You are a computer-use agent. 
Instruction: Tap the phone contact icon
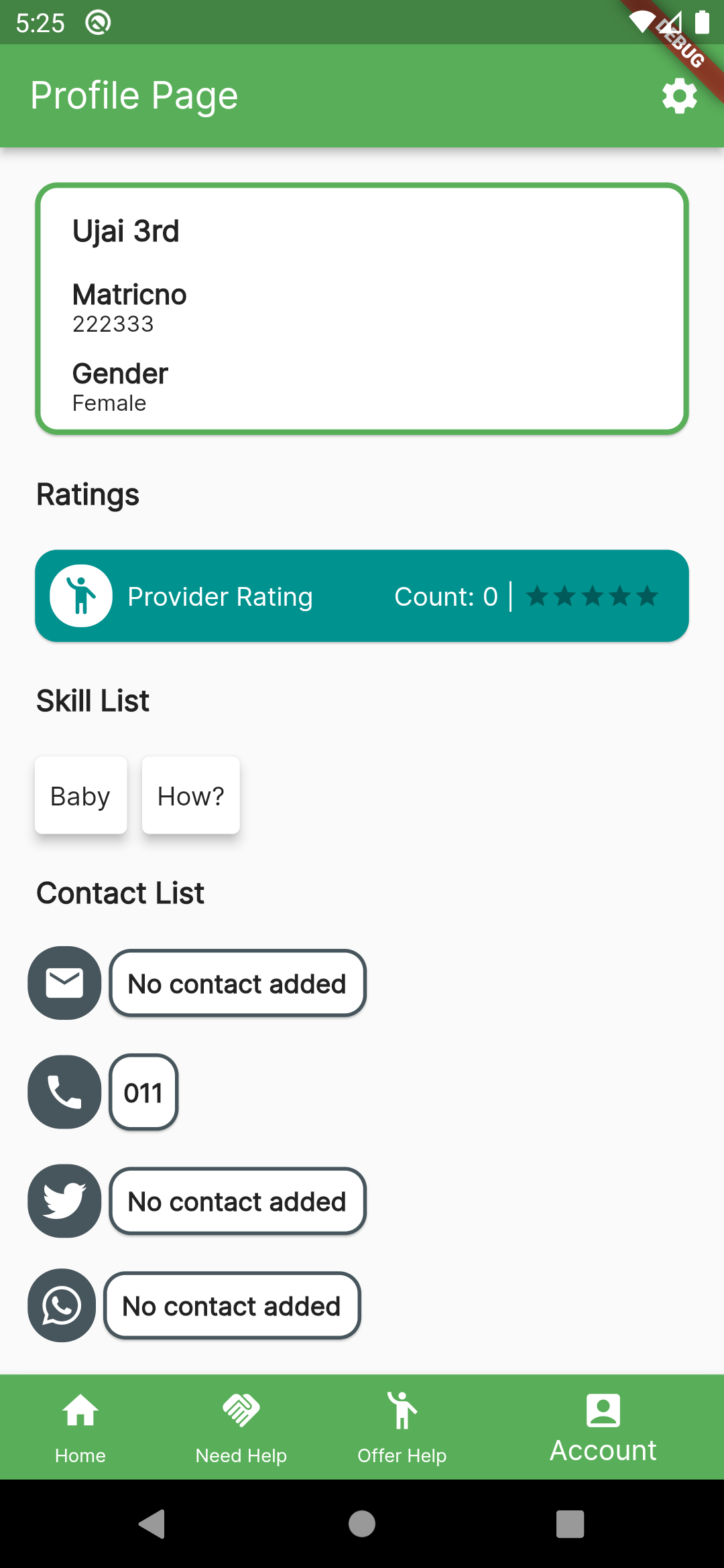pos(64,1092)
